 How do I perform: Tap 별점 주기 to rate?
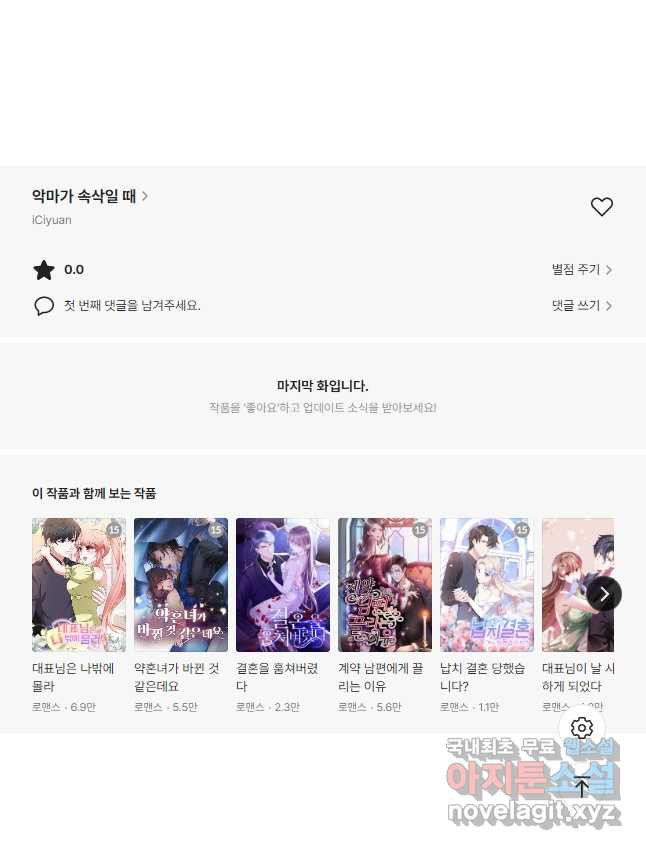581,270
